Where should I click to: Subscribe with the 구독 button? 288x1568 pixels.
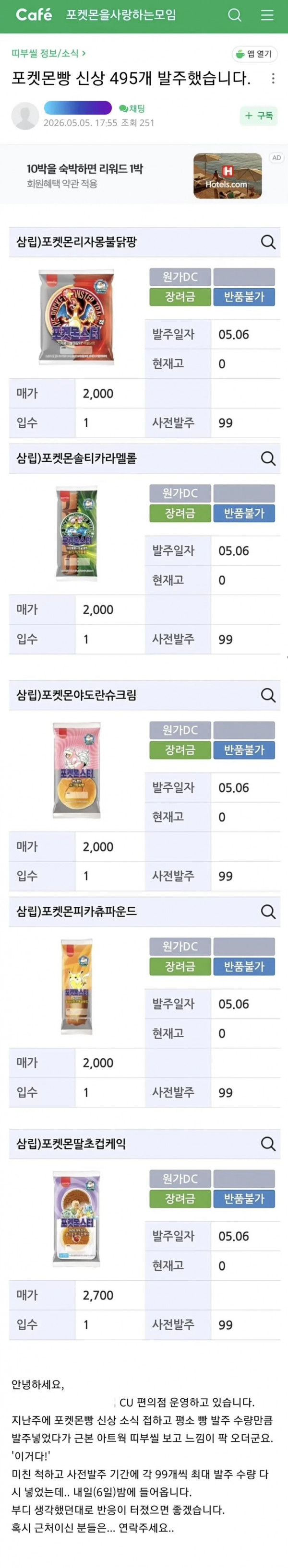[259, 116]
